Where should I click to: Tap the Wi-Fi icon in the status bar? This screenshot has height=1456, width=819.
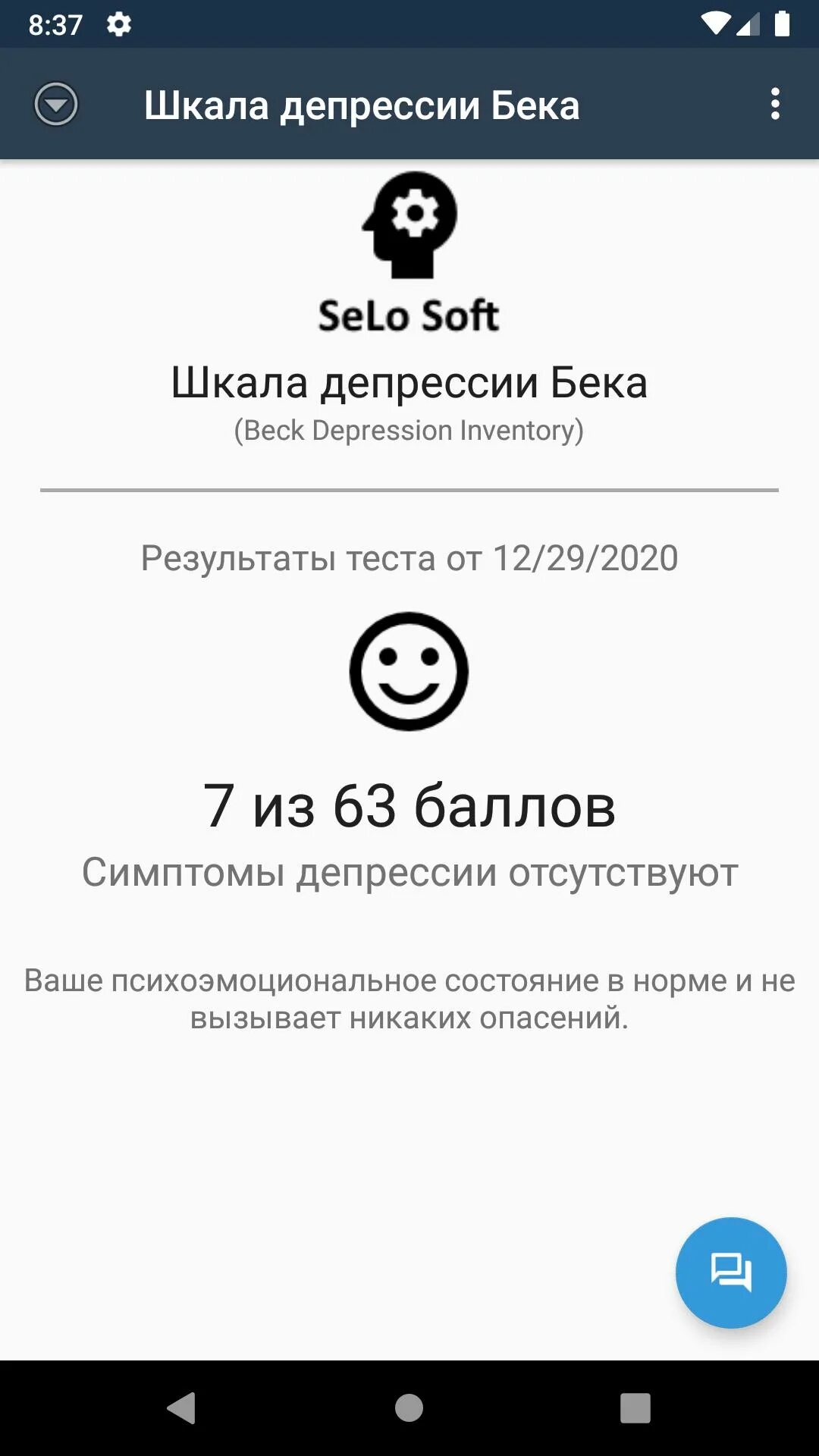tap(716, 23)
